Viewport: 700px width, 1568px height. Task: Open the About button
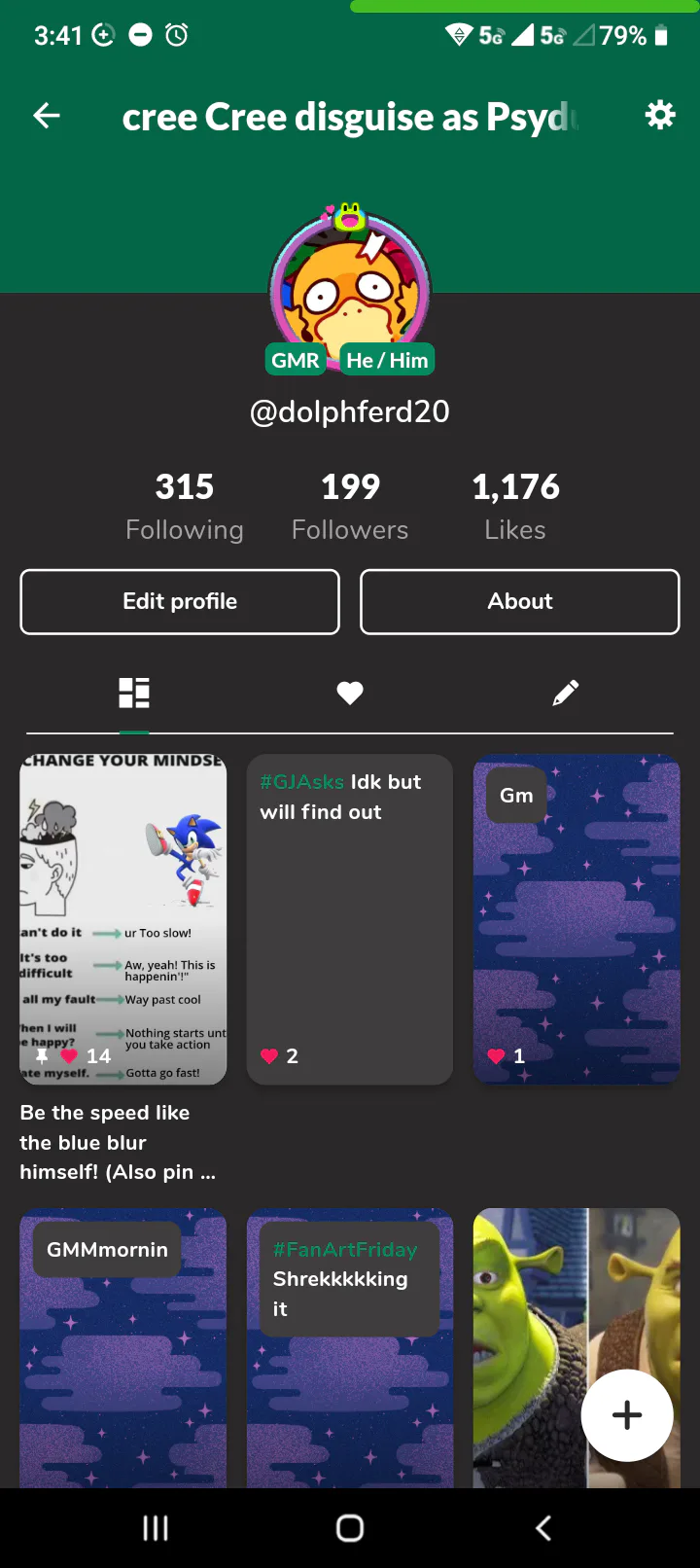pyautogui.click(x=520, y=601)
